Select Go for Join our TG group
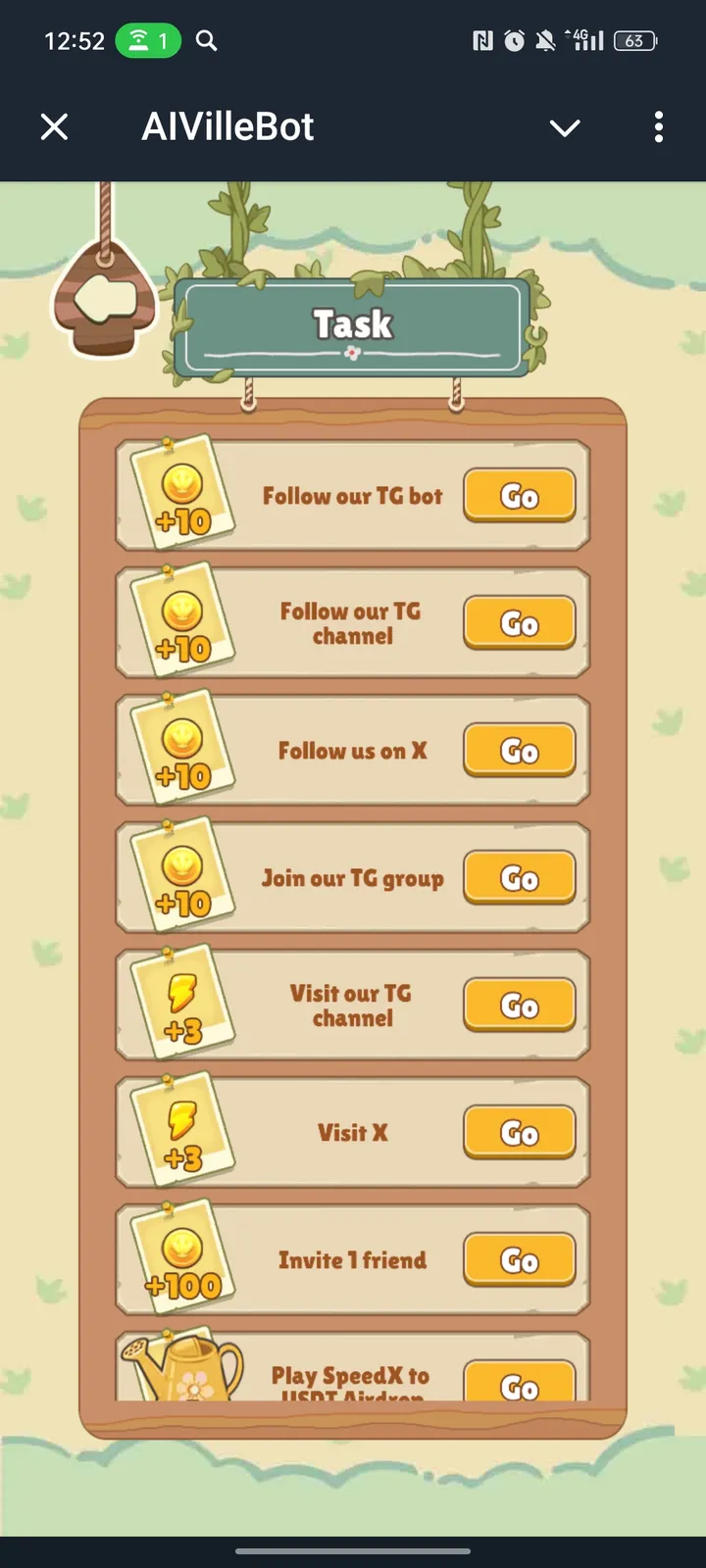This screenshot has width=706, height=1568. [519, 877]
